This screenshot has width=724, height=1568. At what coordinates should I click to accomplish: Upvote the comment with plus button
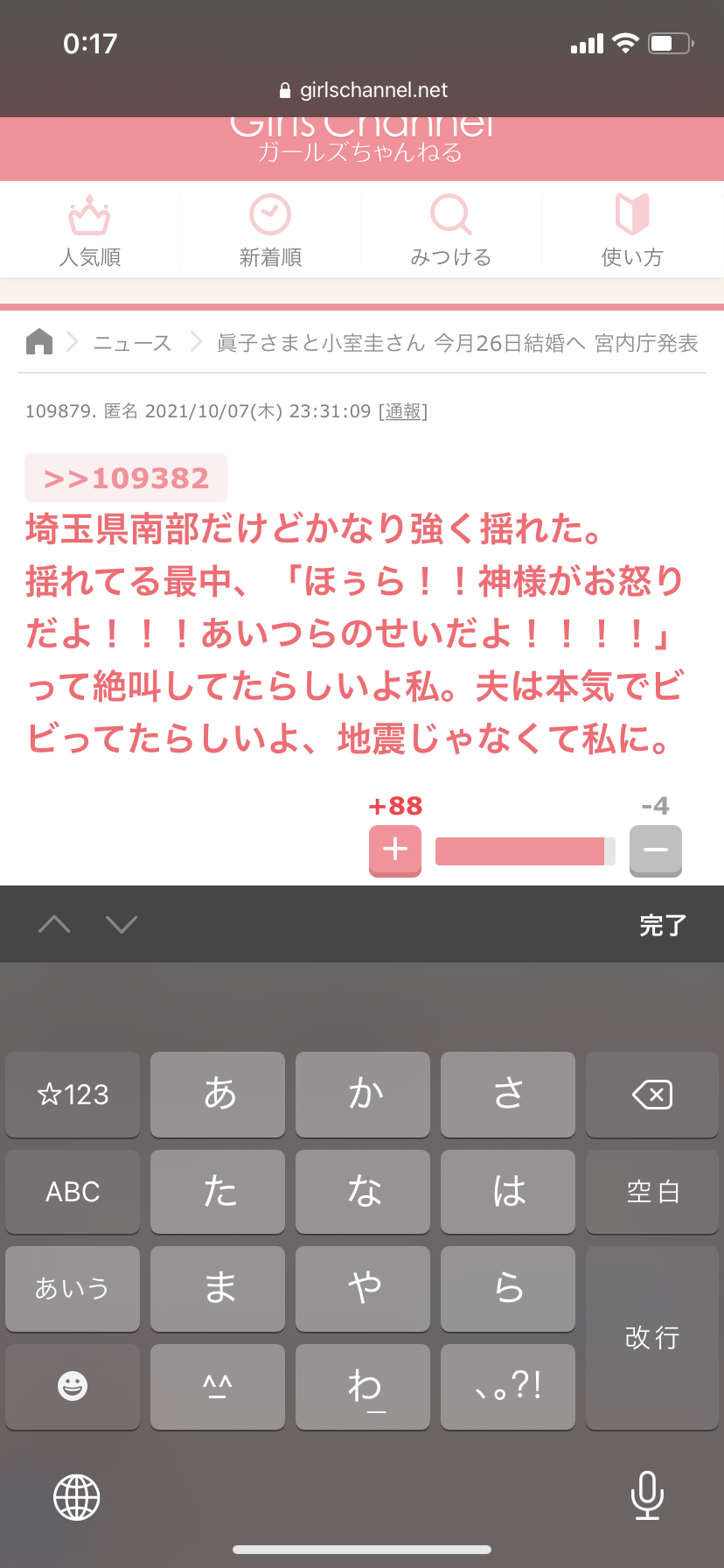coord(395,850)
